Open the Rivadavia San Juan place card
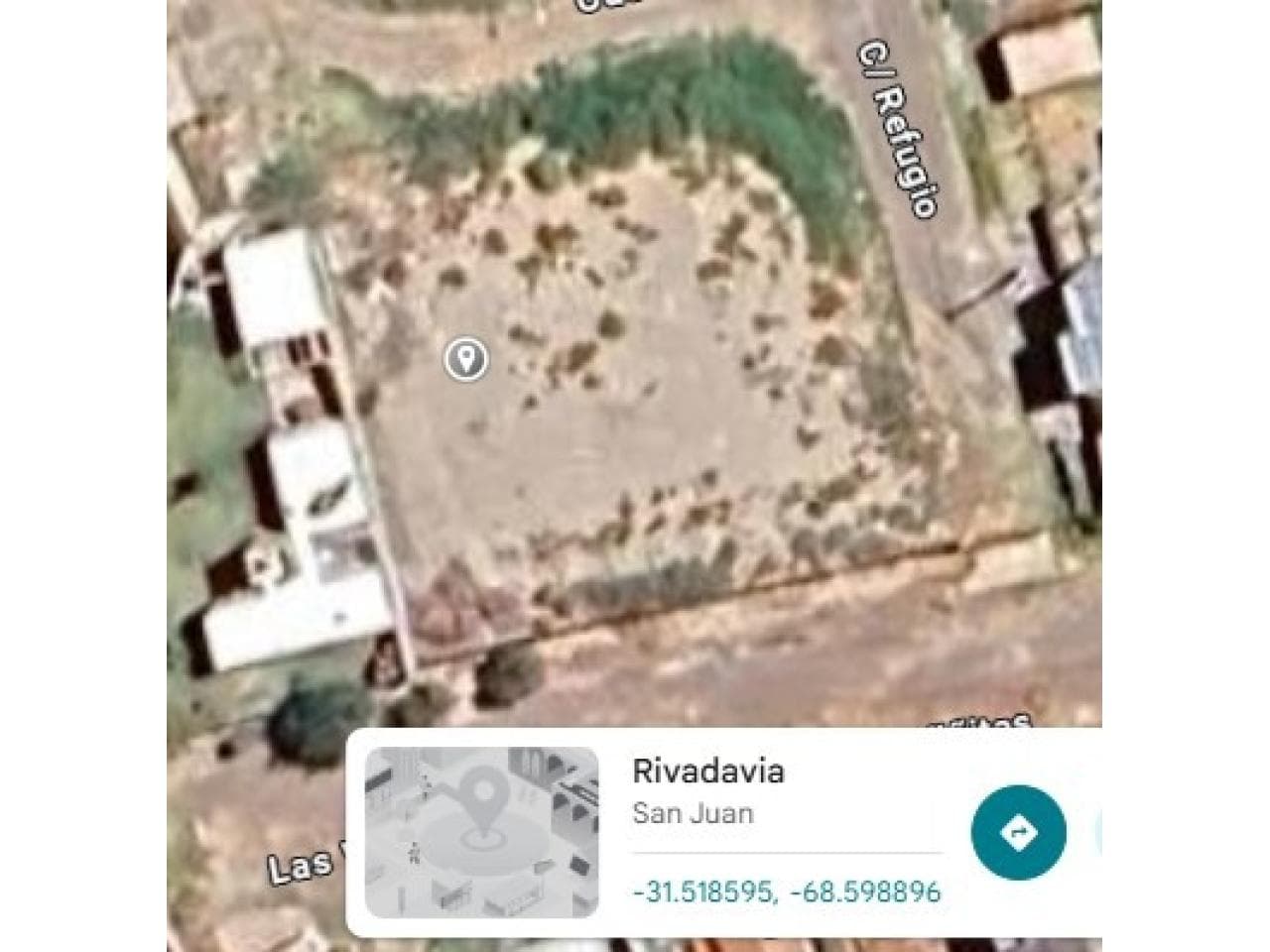1270x952 pixels. (724, 833)
